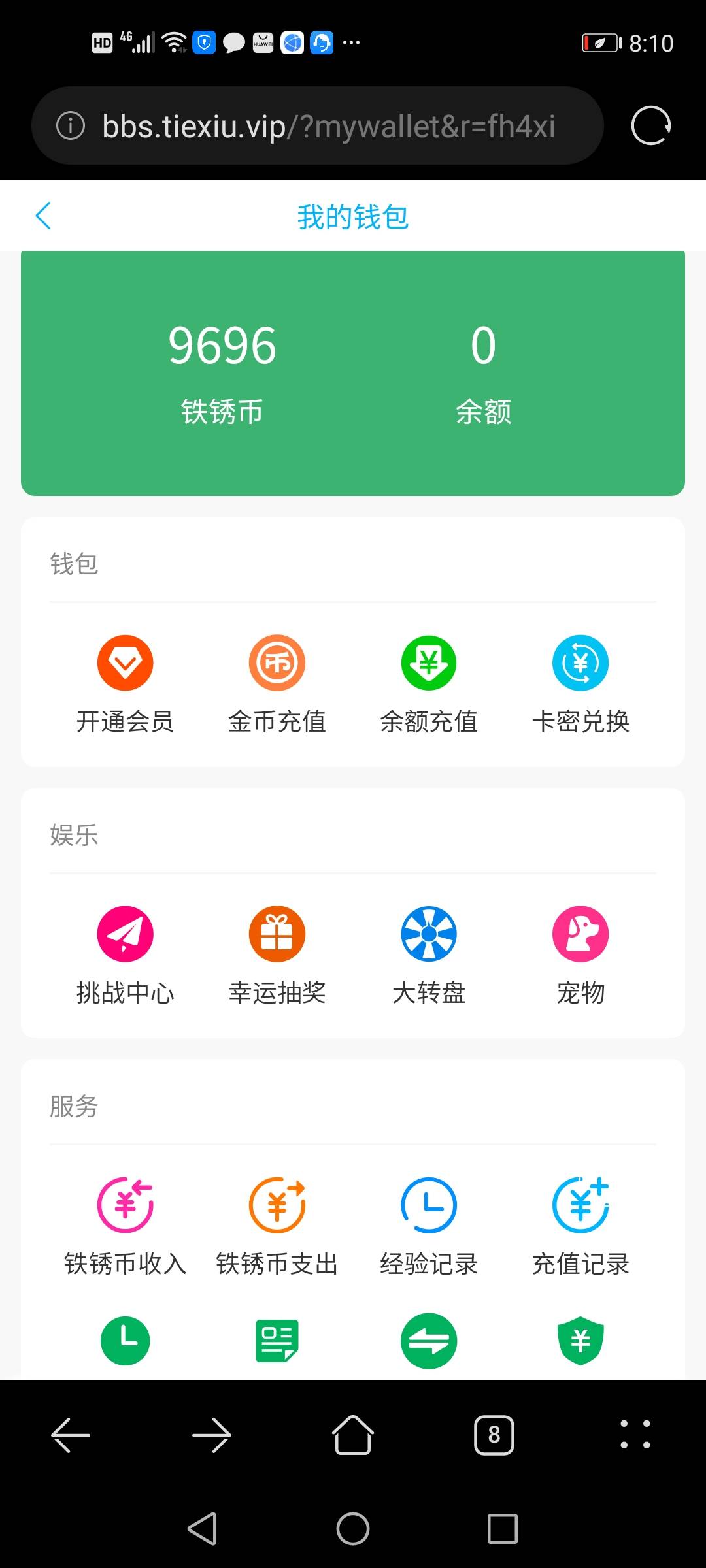This screenshot has height=1568, width=706.
Task: Go to the browser home page
Action: click(353, 1435)
